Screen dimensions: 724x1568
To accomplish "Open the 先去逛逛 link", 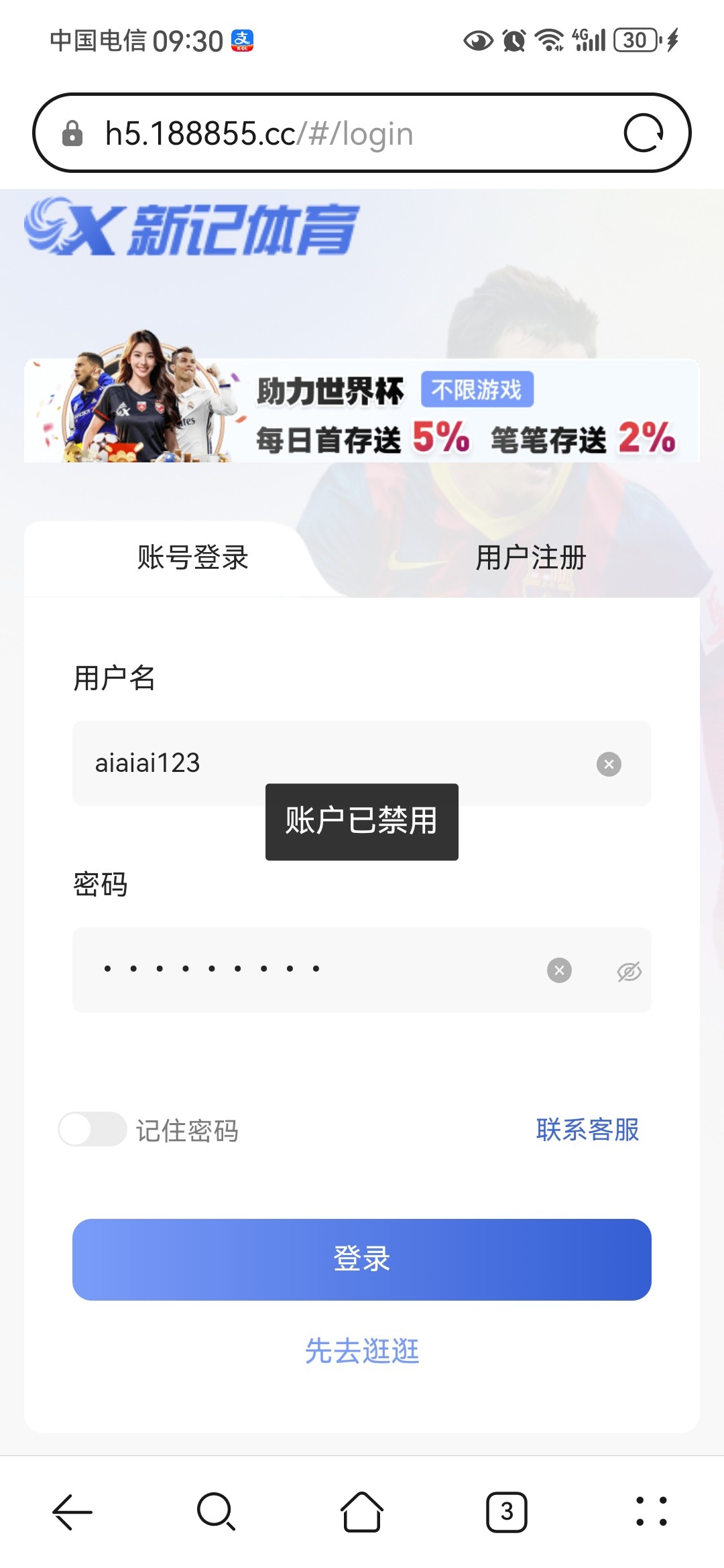I will [362, 1351].
